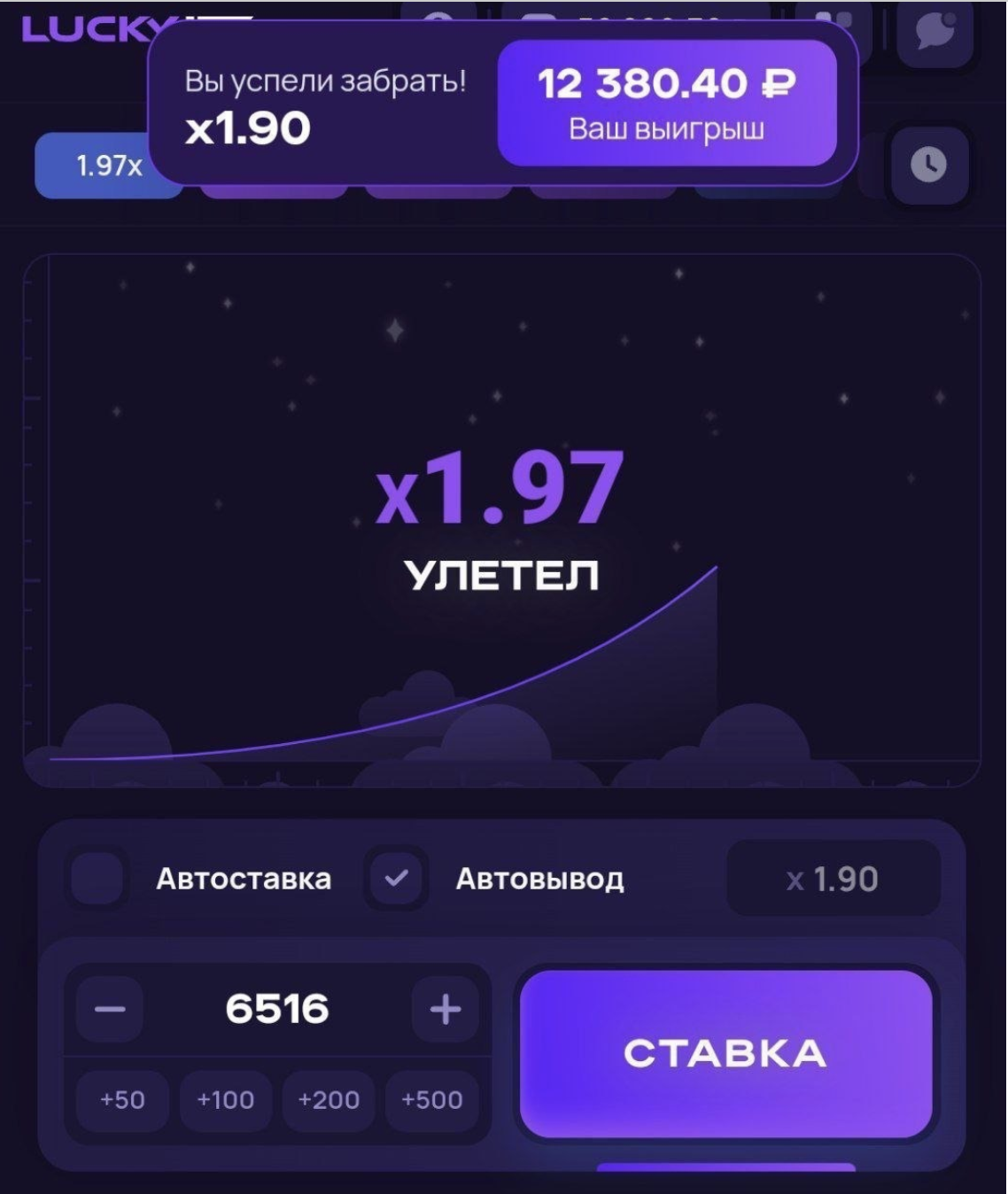Decrease bet amount with minus button
The image size is (1008, 1194).
pos(110,1009)
